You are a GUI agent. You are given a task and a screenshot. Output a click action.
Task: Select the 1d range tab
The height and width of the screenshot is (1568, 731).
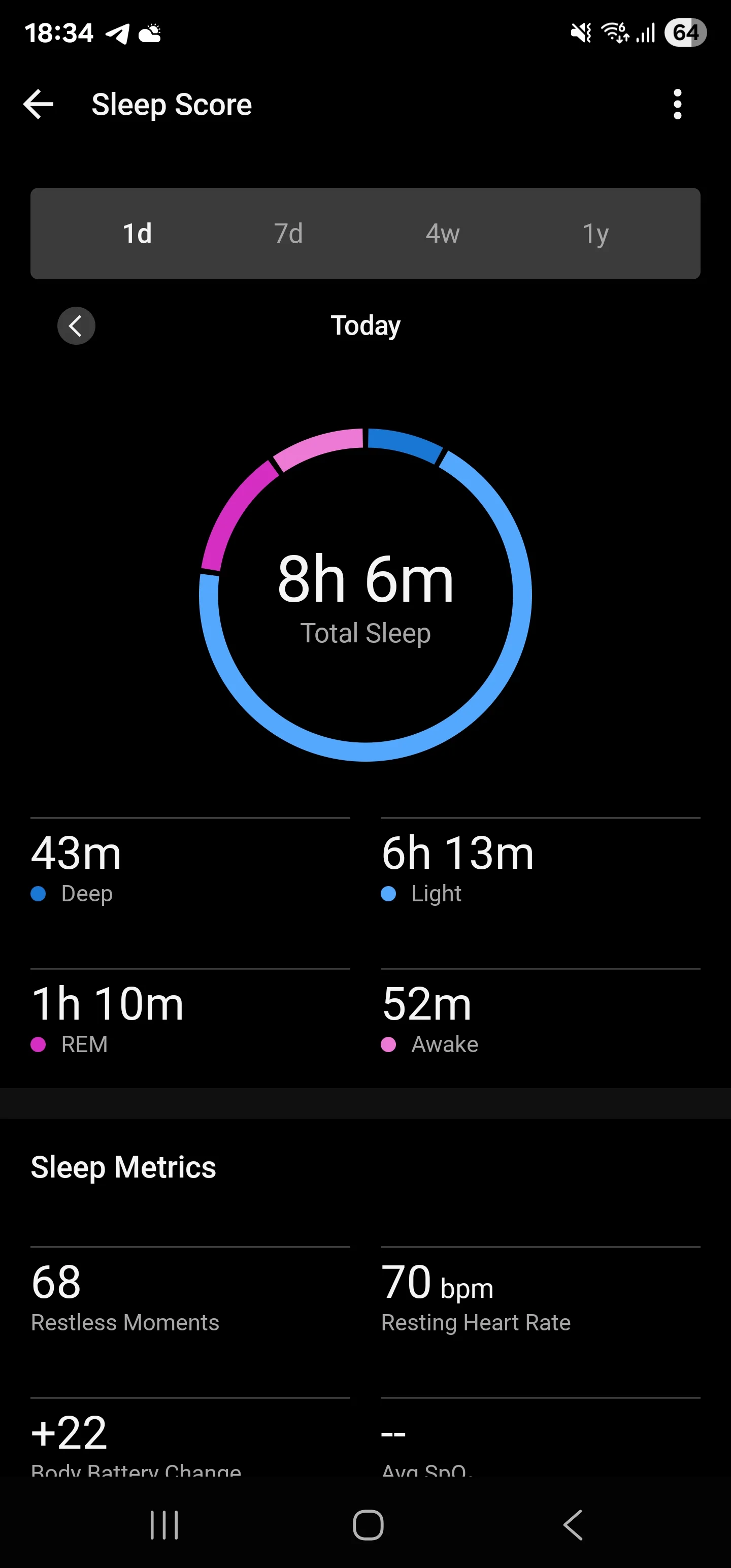137,233
